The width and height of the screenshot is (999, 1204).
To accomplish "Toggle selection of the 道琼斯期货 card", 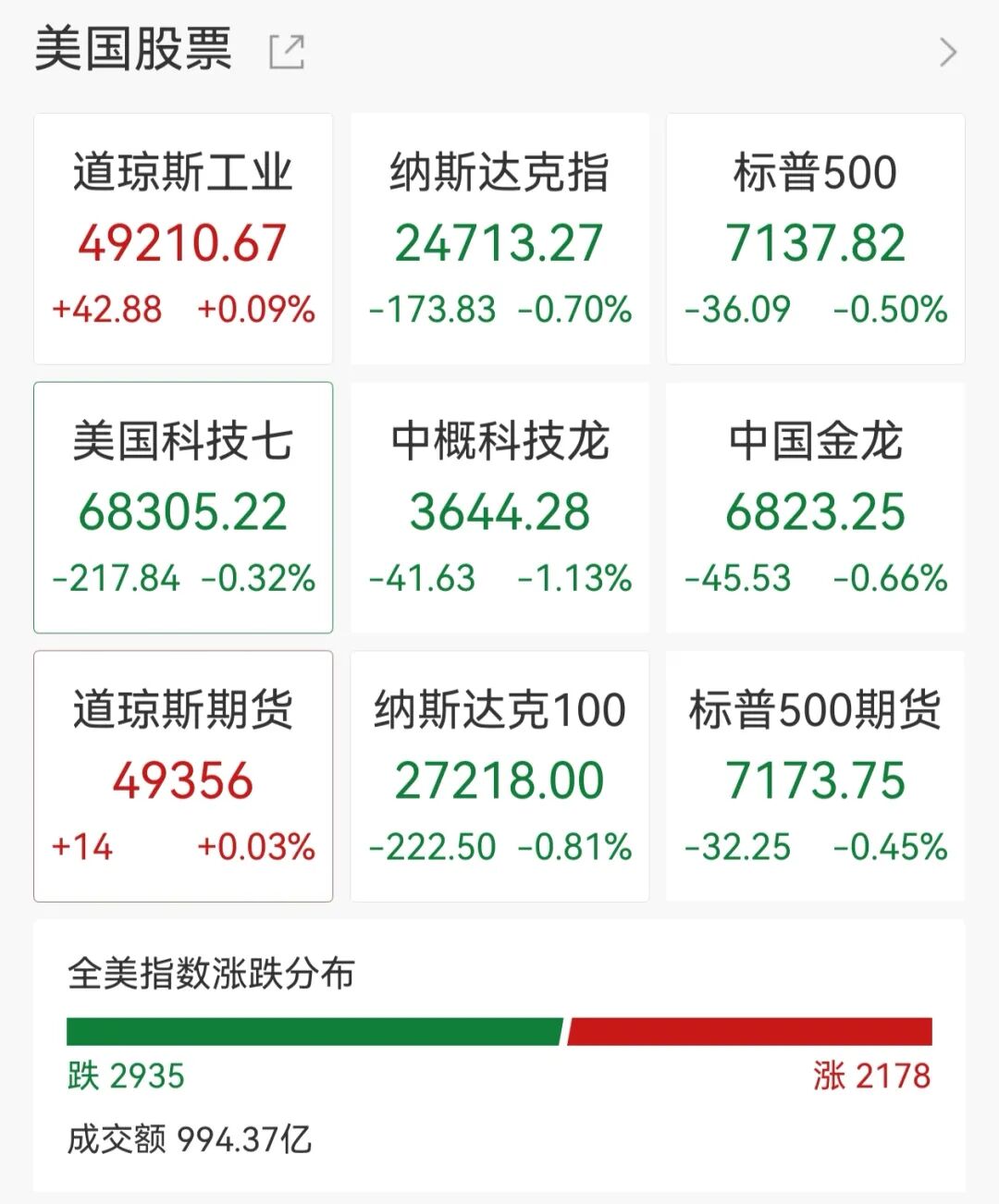I will [x=182, y=774].
